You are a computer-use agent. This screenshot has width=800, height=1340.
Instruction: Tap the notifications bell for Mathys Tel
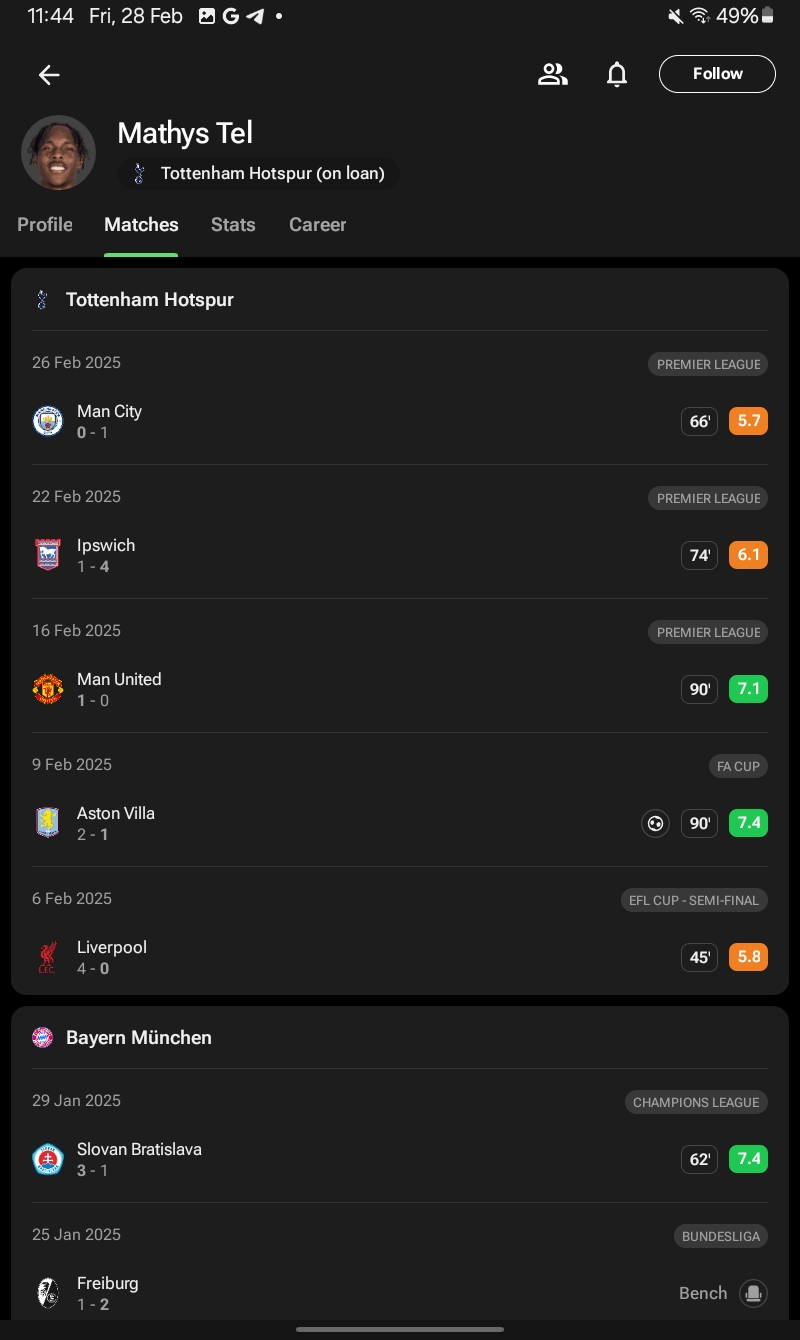pyautogui.click(x=617, y=74)
